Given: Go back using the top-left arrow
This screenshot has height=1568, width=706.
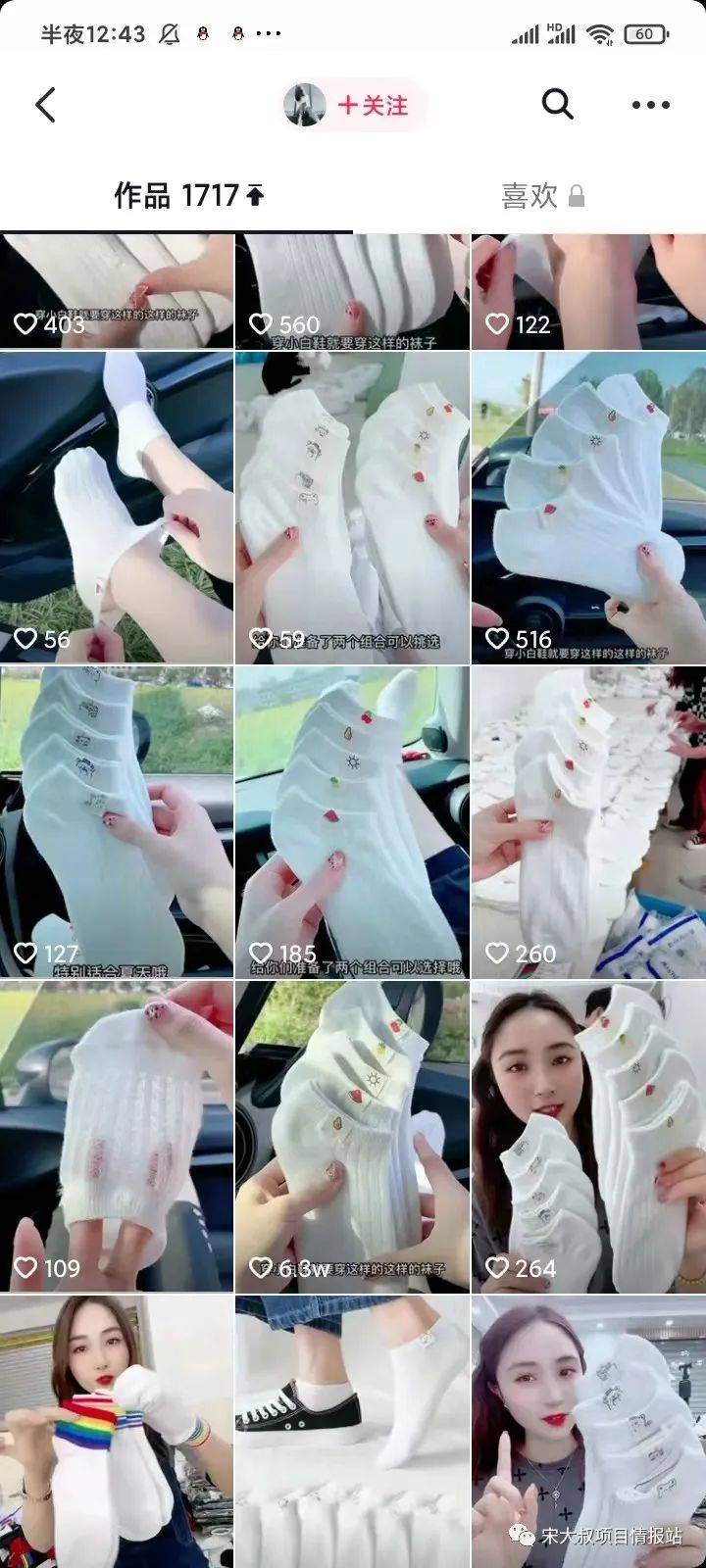Looking at the screenshot, I should pos(45,105).
